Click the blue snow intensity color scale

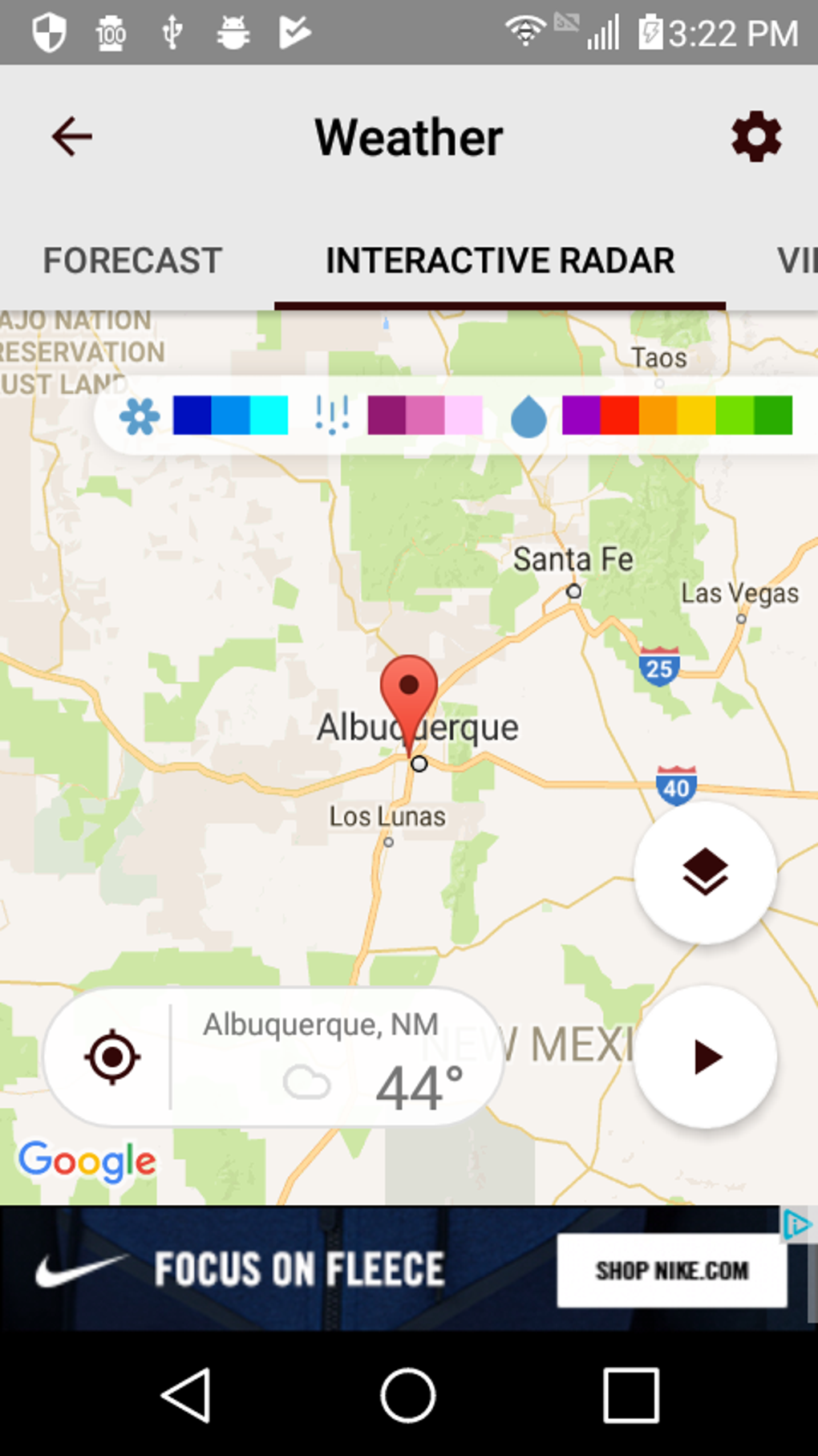point(230,416)
